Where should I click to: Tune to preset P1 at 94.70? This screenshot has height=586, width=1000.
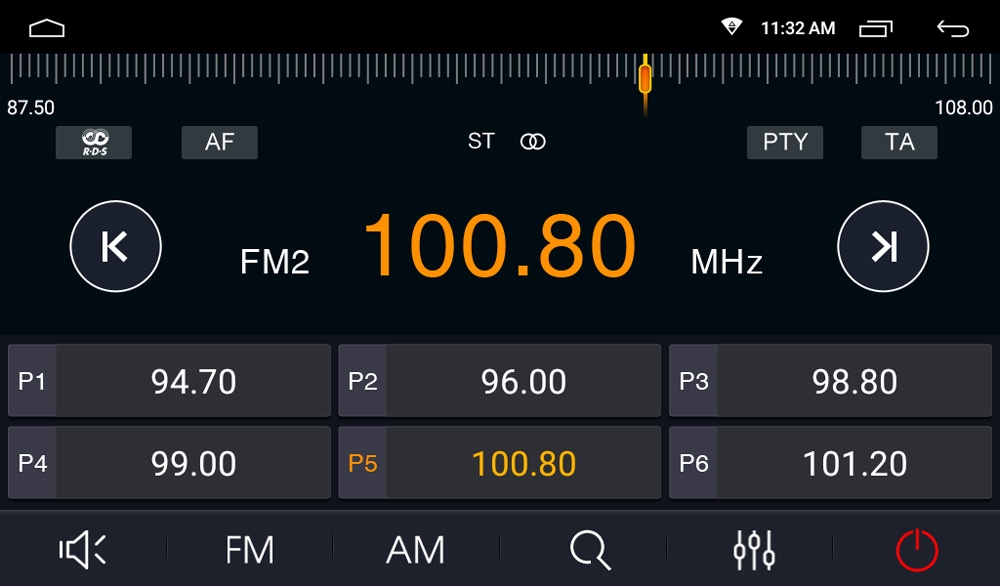click(169, 381)
